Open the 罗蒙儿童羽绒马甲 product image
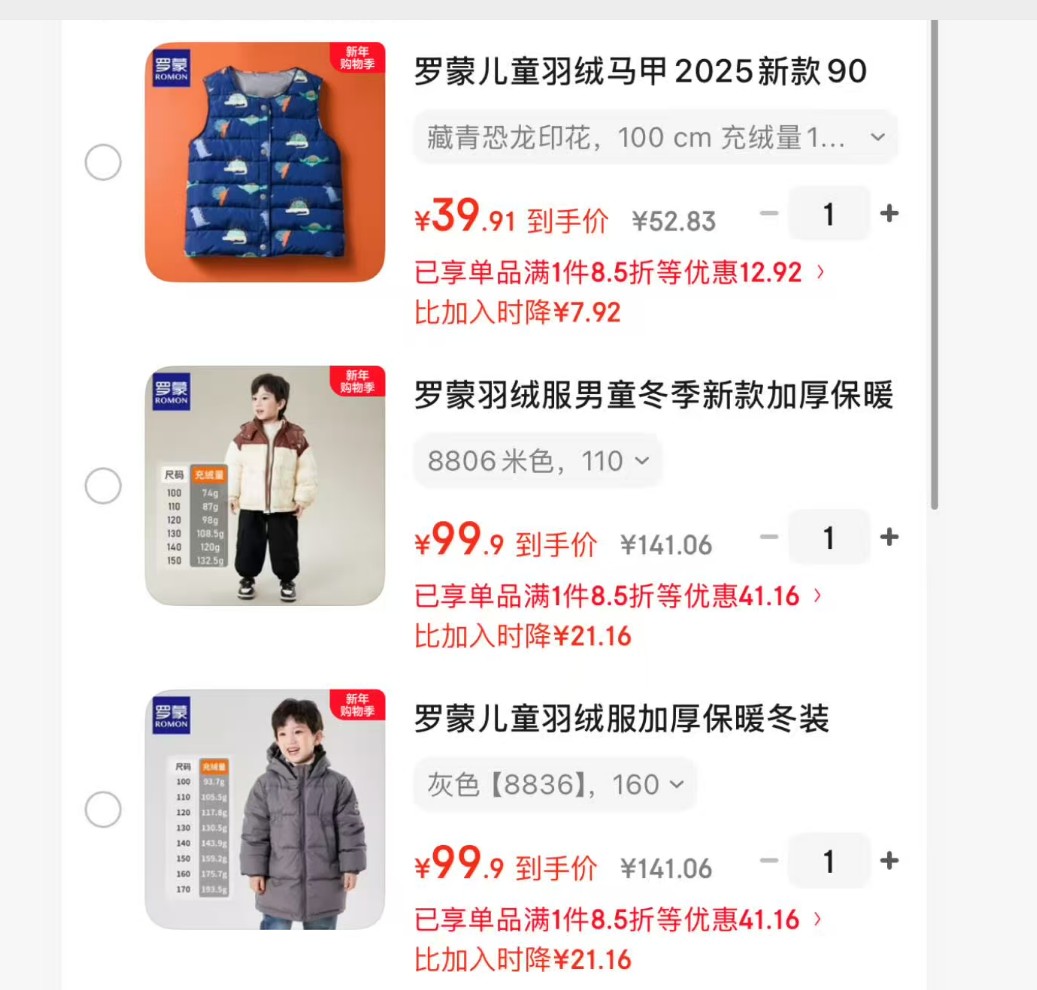 coord(265,162)
